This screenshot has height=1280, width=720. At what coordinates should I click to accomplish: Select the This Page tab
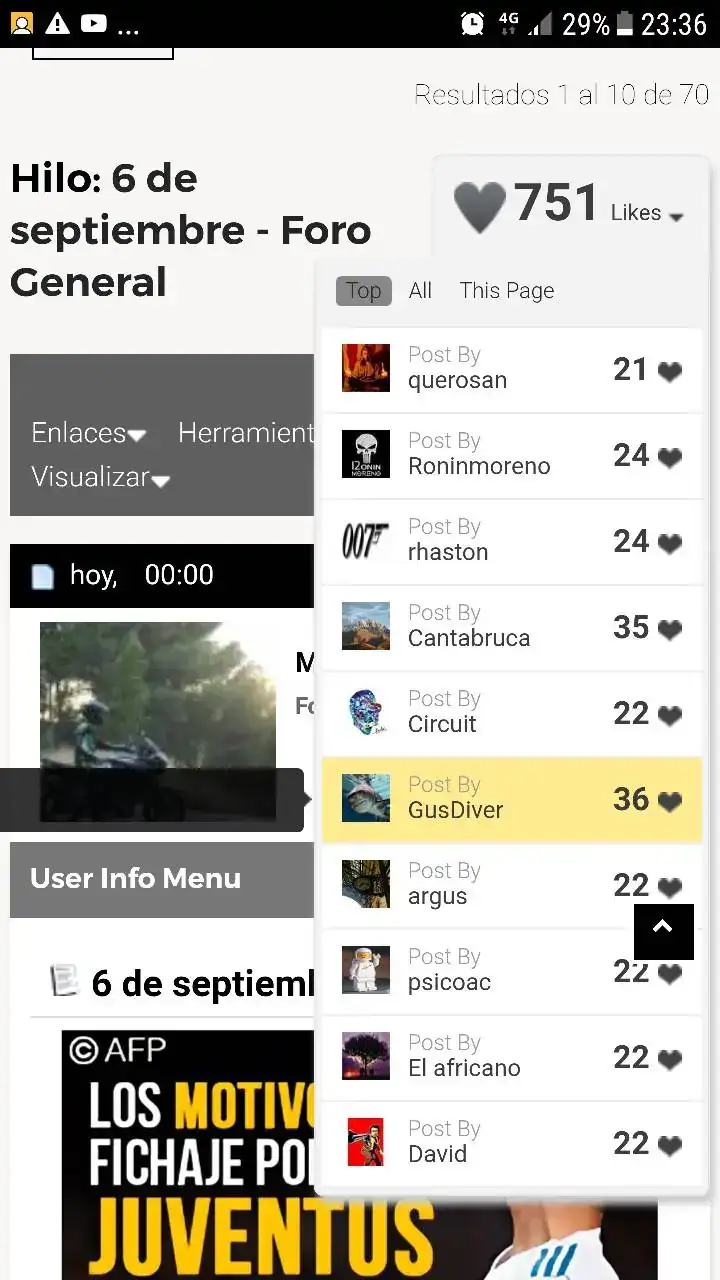(506, 291)
